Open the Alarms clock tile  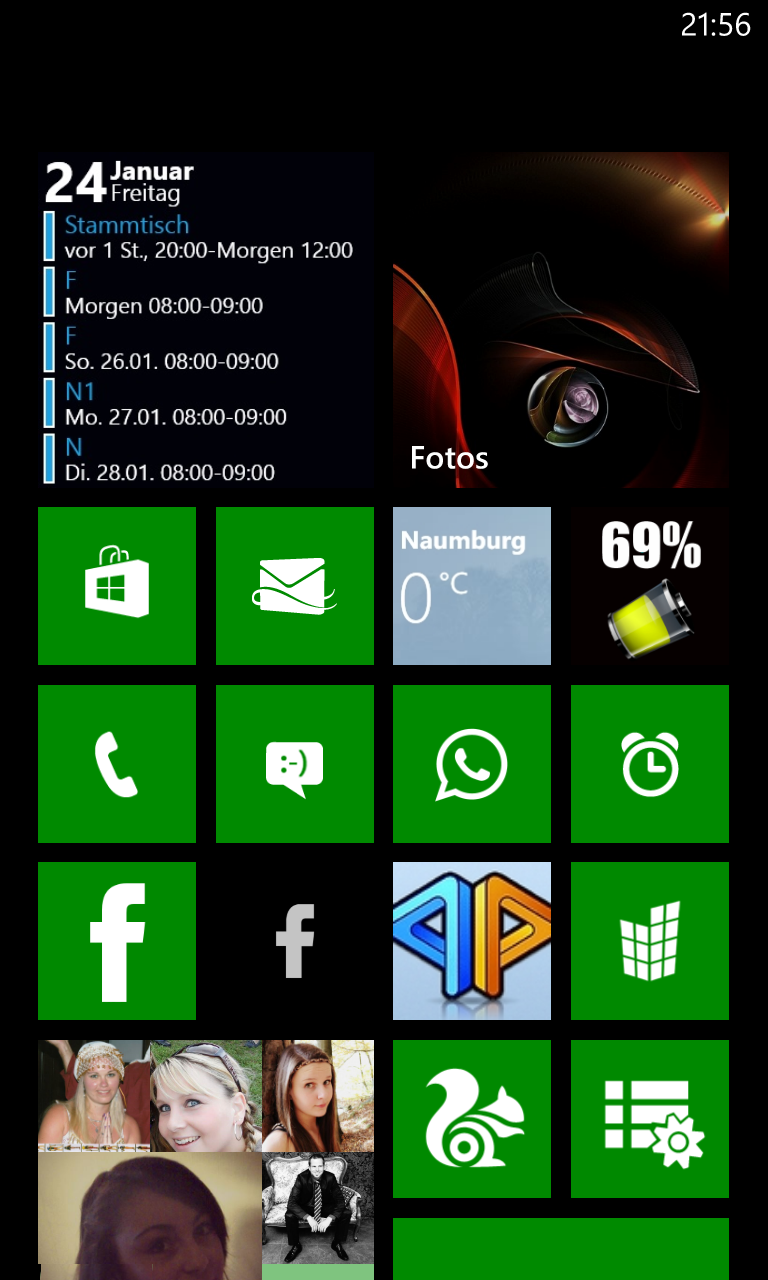(x=650, y=764)
